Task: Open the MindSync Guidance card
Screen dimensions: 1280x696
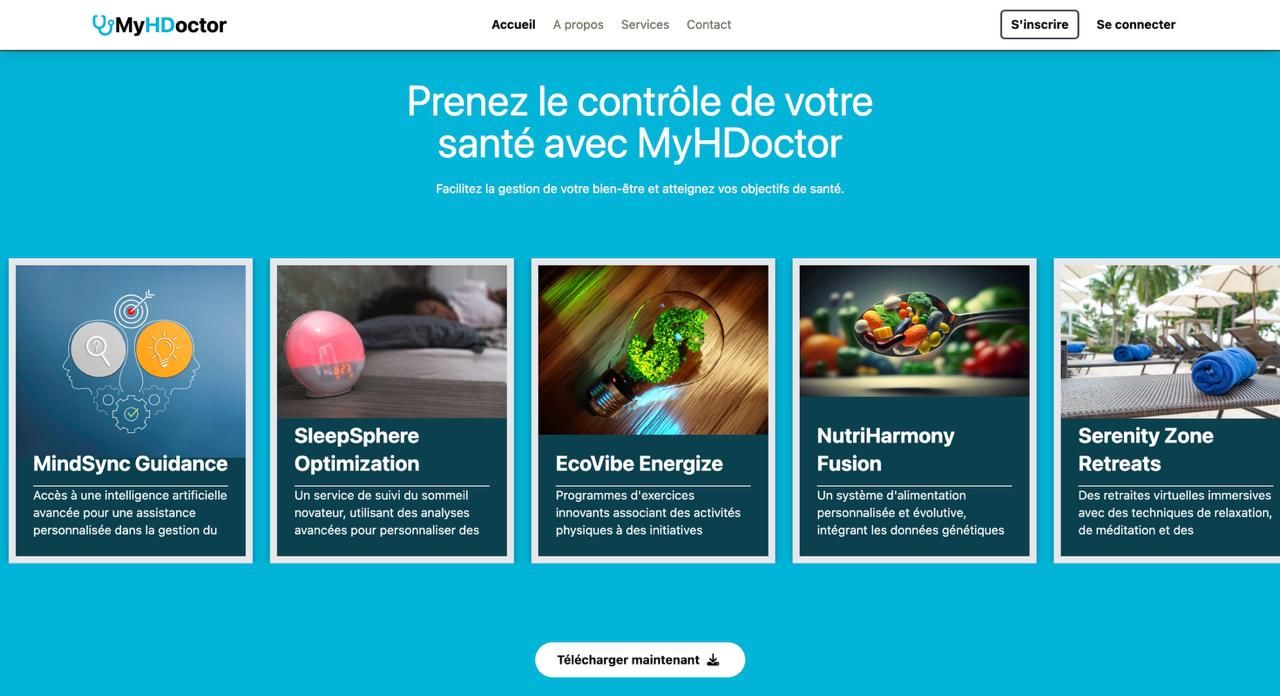Action: 131,410
